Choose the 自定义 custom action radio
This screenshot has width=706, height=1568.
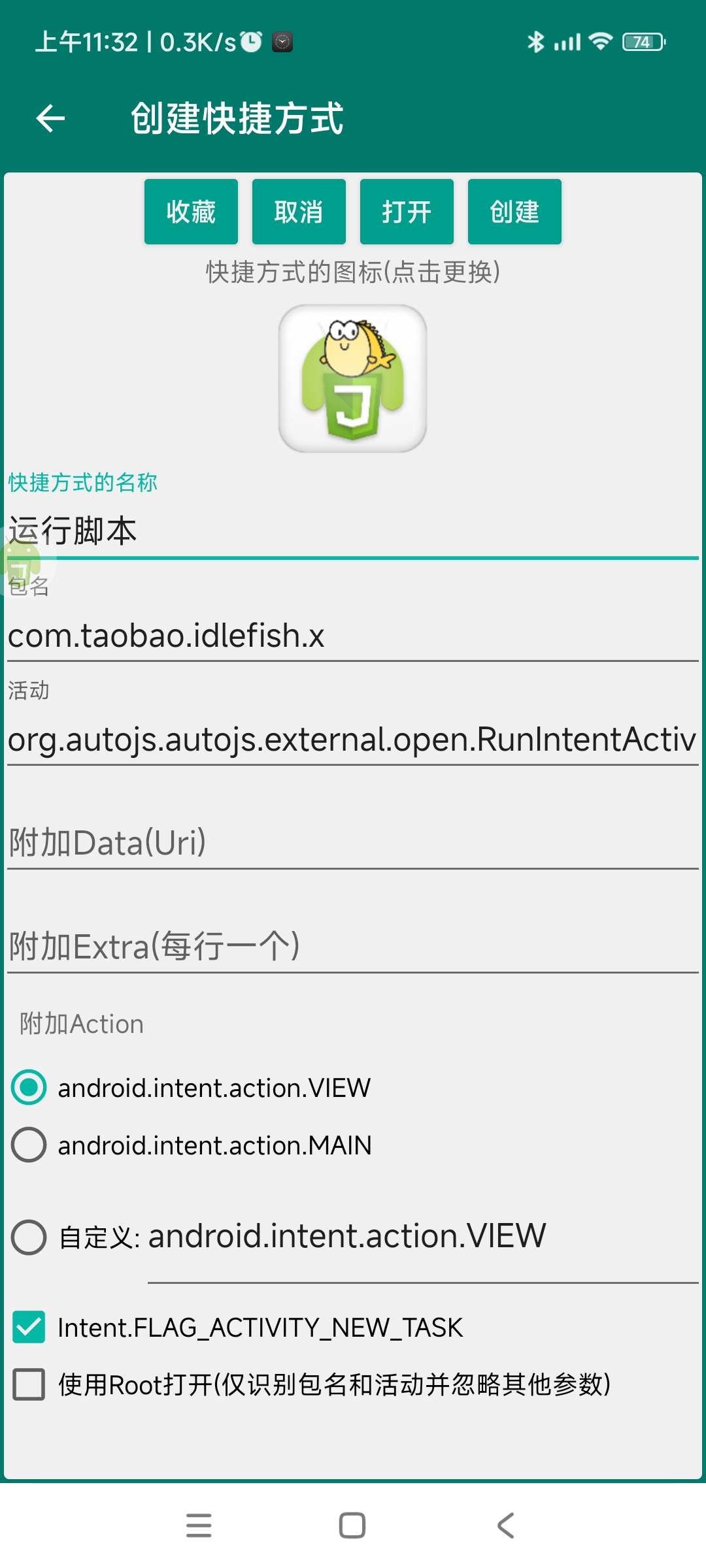(29, 1237)
